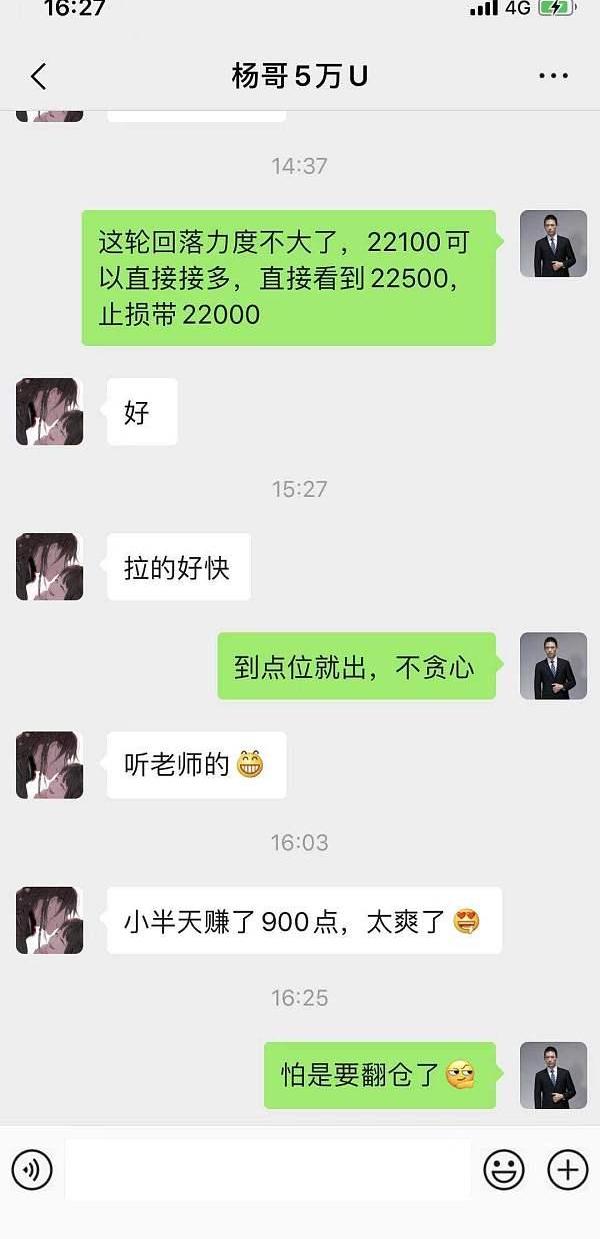The image size is (600, 1239).
Task: Open the plus attachment menu
Action: [567, 1169]
